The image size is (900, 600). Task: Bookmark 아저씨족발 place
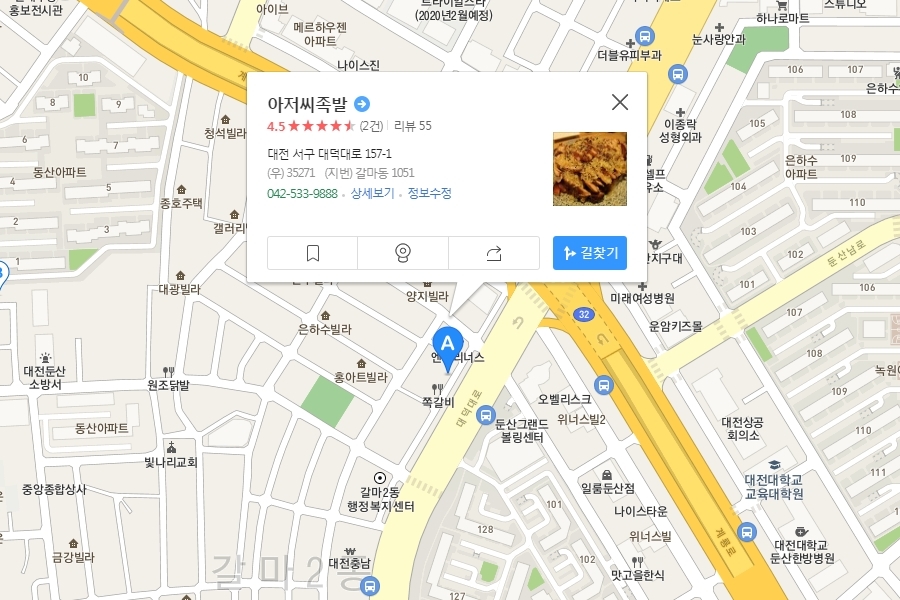click(312, 253)
